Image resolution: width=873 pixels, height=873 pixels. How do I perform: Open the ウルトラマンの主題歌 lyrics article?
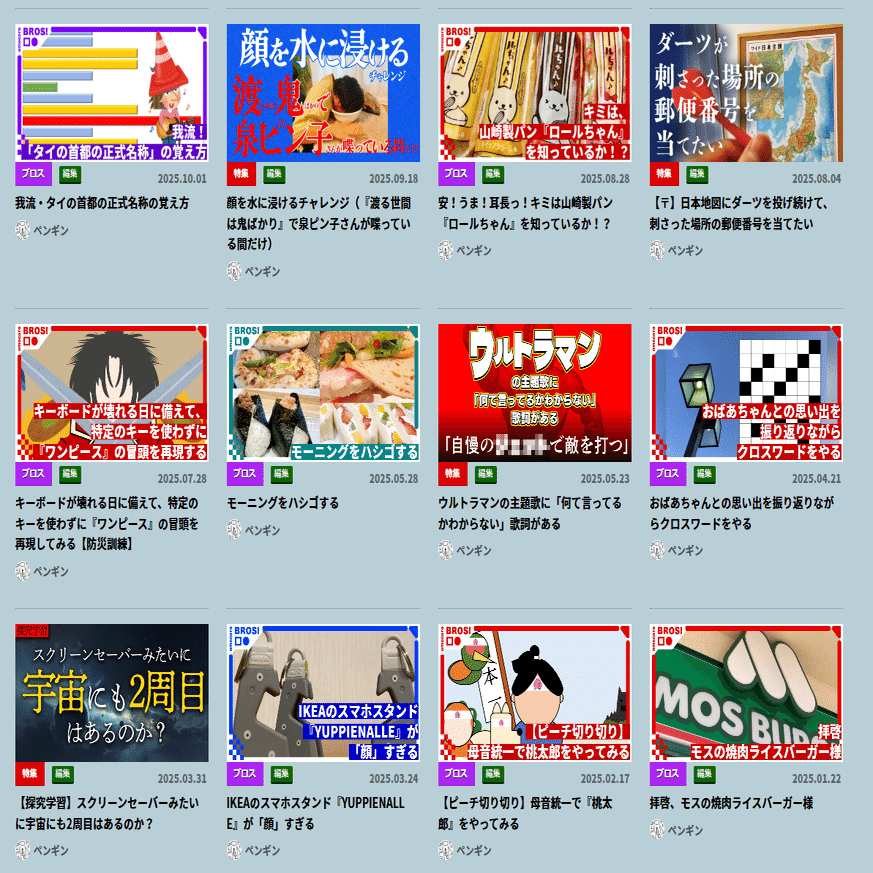point(534,392)
